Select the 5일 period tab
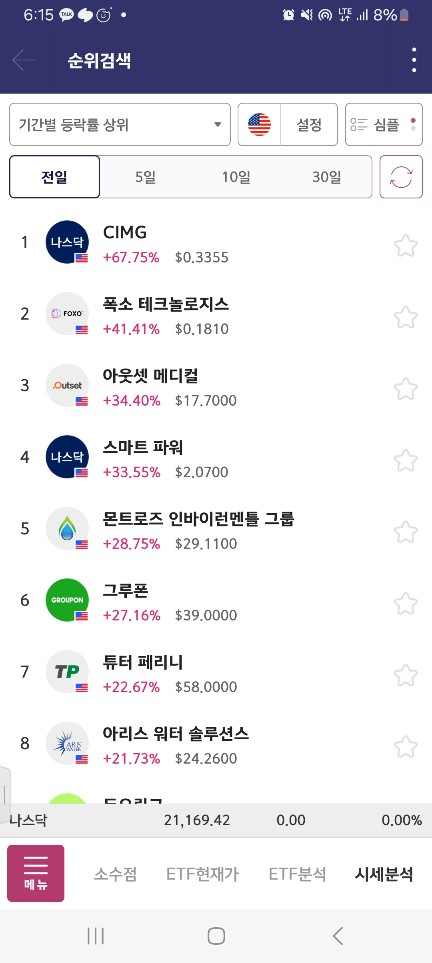Viewport: 432px width, 963px height. 145,177
